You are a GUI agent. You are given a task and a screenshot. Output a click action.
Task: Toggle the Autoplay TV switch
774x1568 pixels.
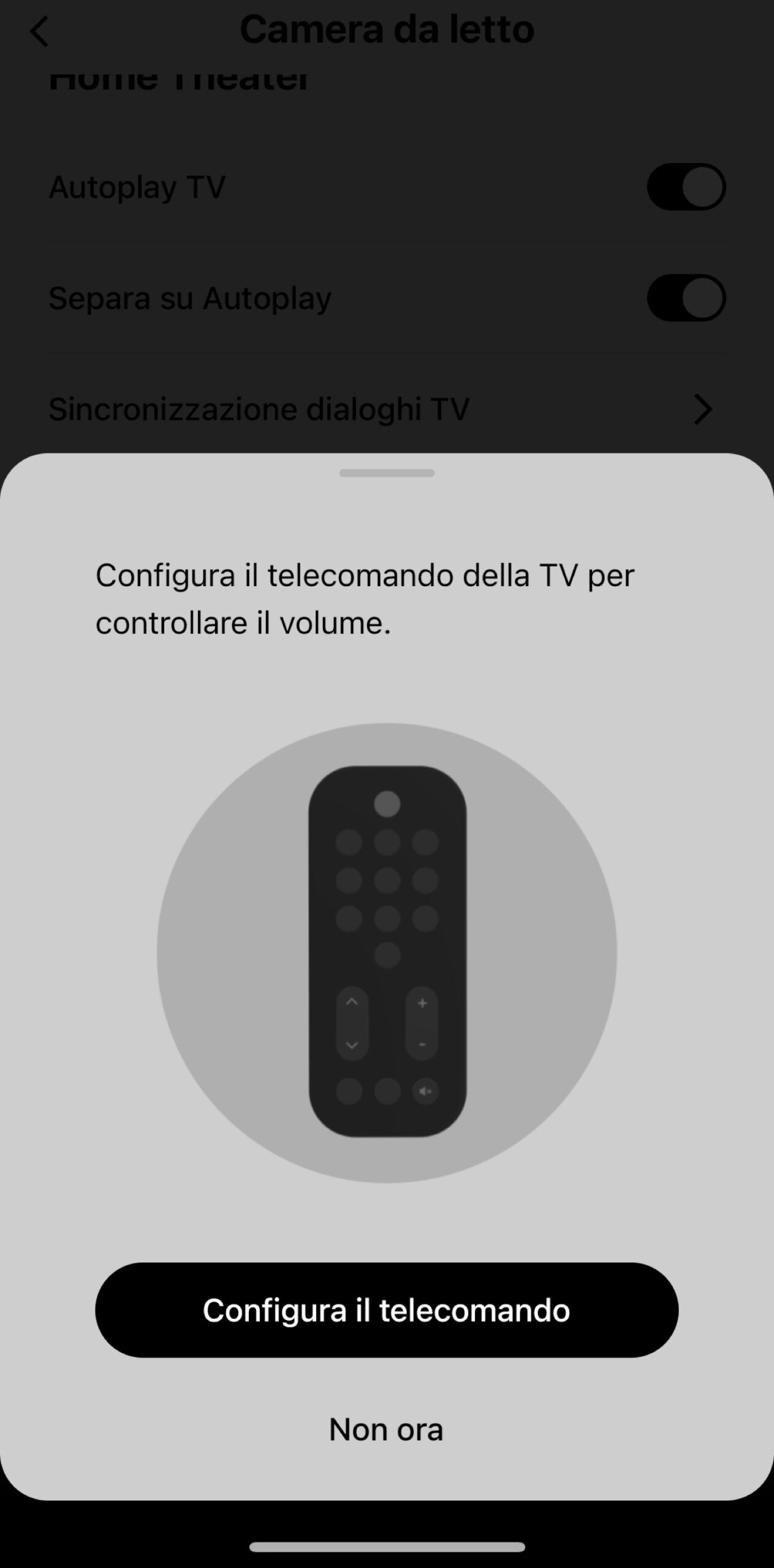pyautogui.click(x=686, y=187)
